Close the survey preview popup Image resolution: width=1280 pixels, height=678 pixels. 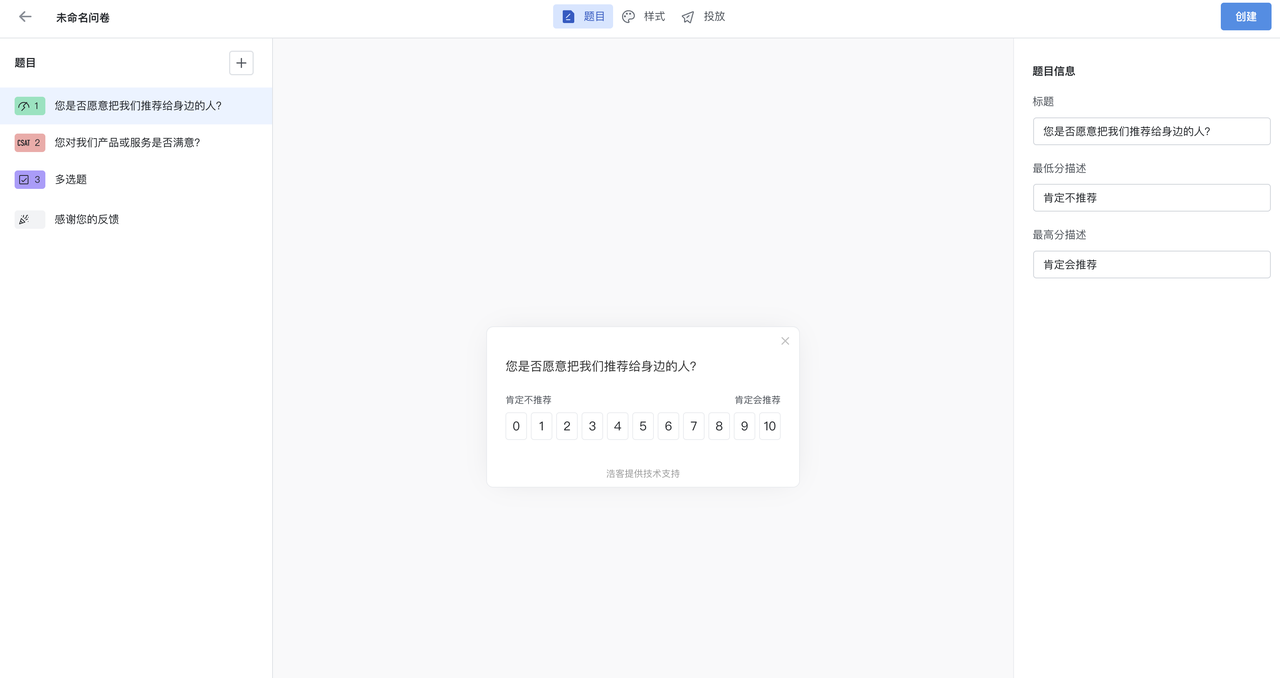(785, 341)
